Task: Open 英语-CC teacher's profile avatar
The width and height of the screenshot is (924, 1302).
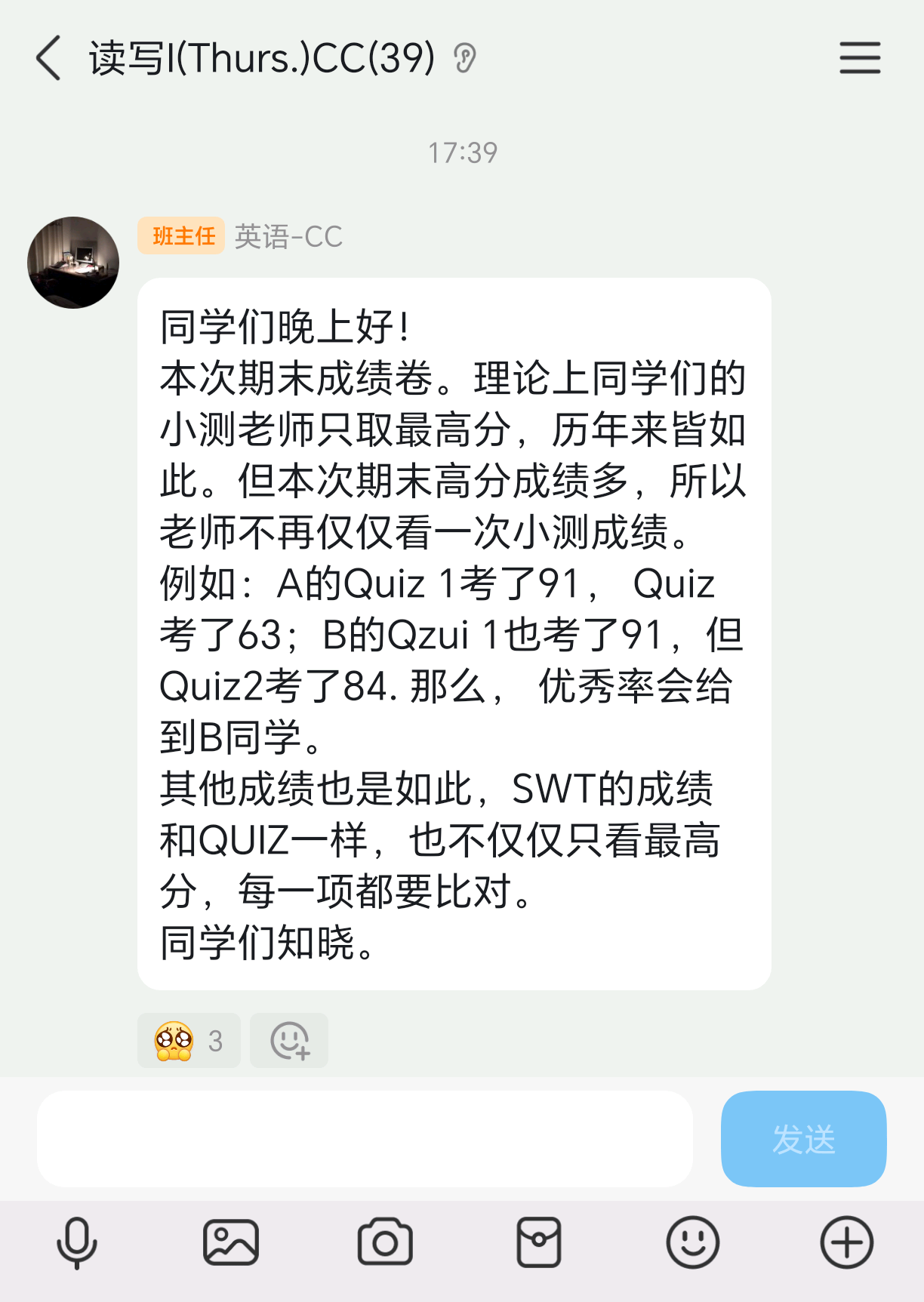Action: (73, 263)
